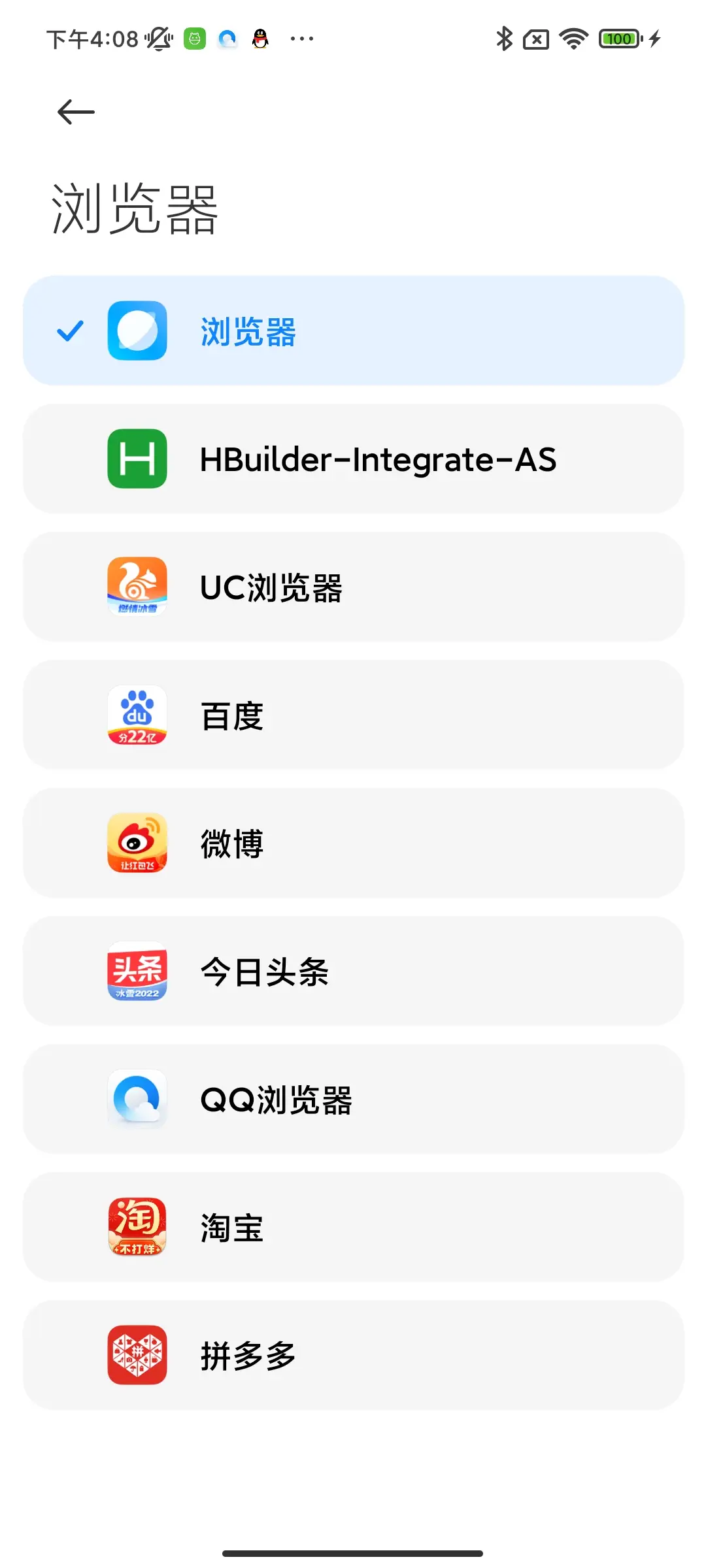Pick 淘宝 from the browser list
Image resolution: width=706 pixels, height=1568 pixels.
coord(353,1227)
